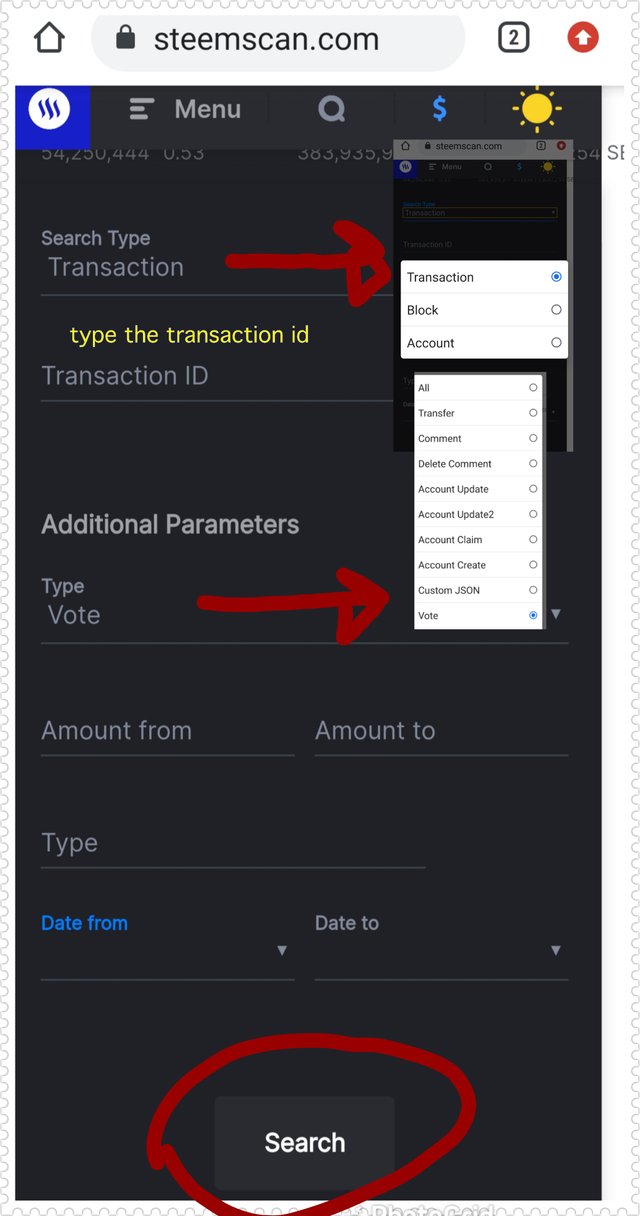
Task: Open the Date to picker
Action: [x=441, y=949]
